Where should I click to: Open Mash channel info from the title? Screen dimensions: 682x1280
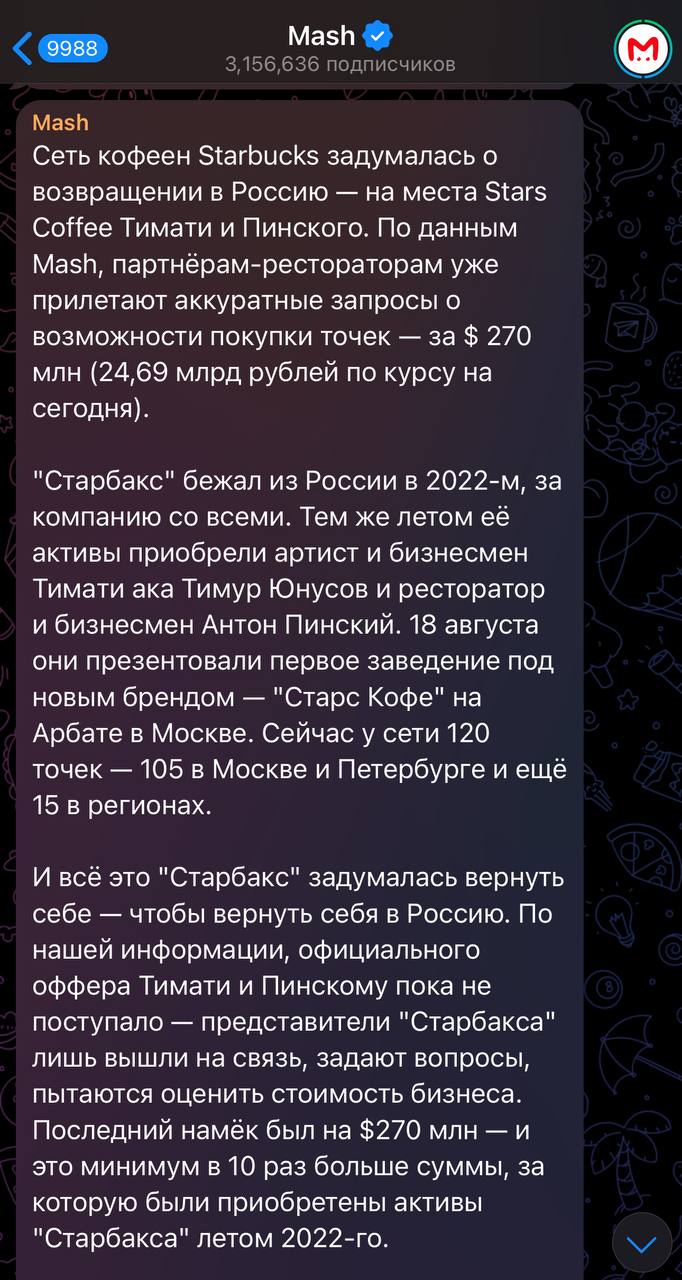coord(322,37)
